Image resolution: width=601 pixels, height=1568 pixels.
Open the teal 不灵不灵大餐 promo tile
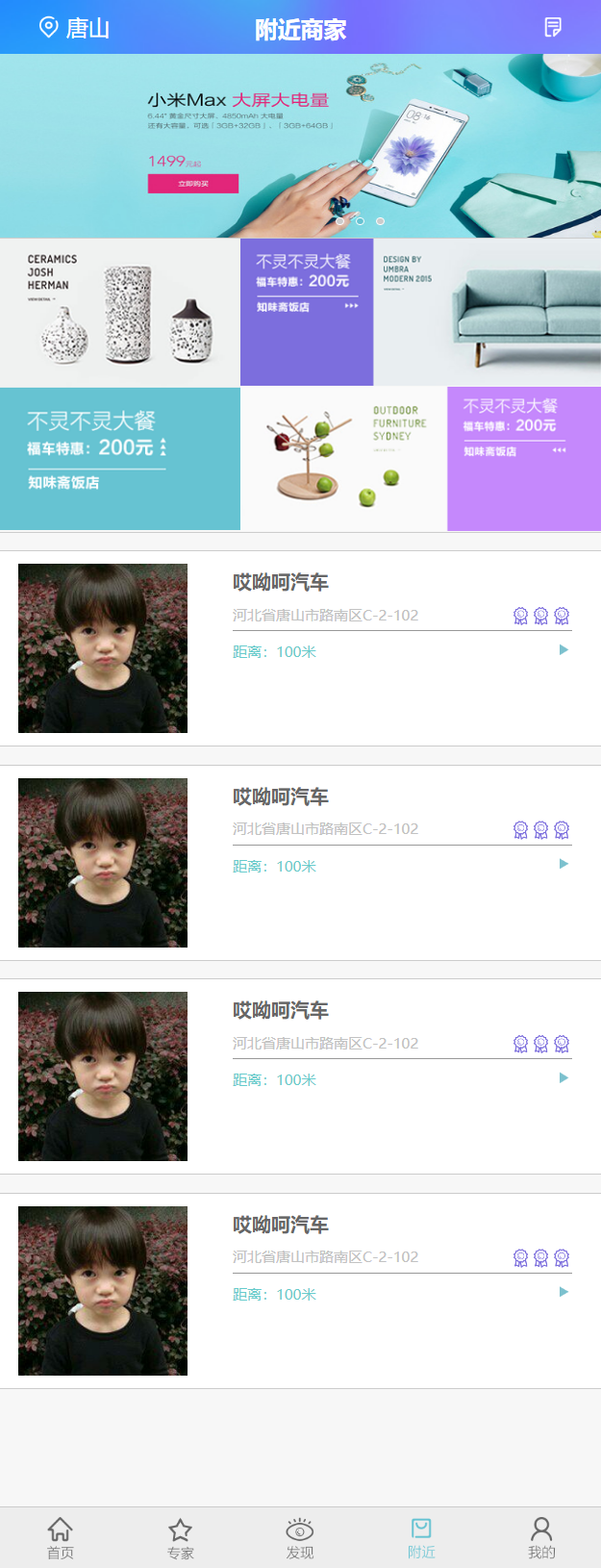pos(119,458)
